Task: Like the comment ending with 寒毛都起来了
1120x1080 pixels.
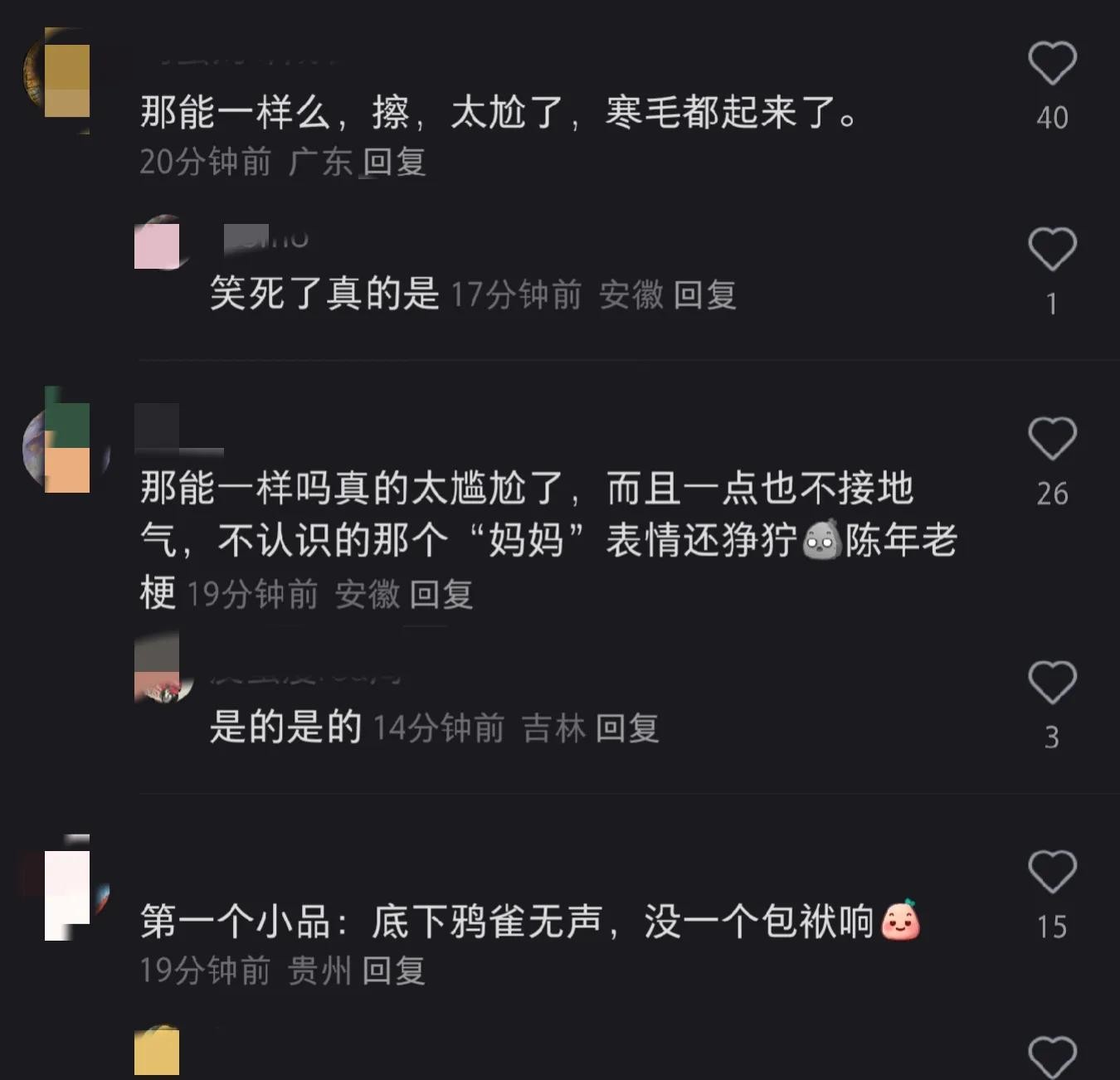Action: point(1052,65)
